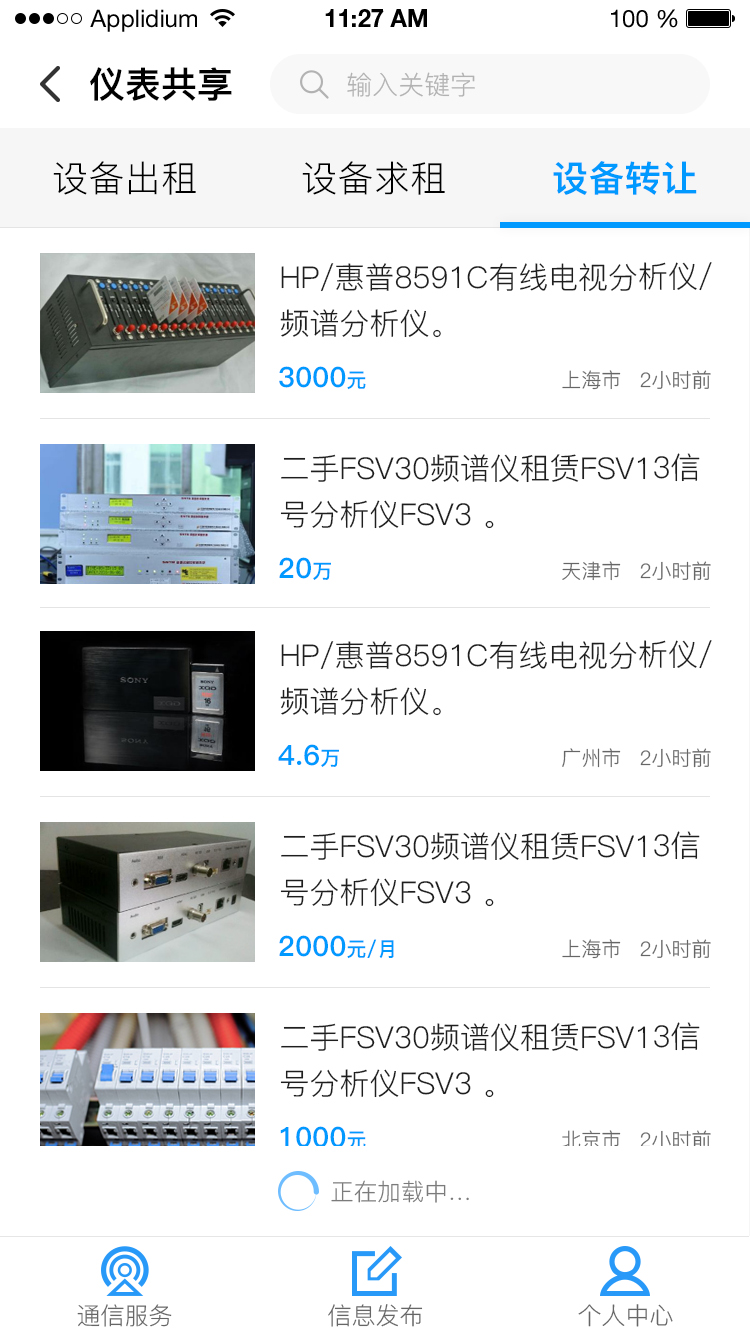Switch to the 设备求租 tab
Image resolution: width=750 pixels, height=1334 pixels.
[374, 180]
